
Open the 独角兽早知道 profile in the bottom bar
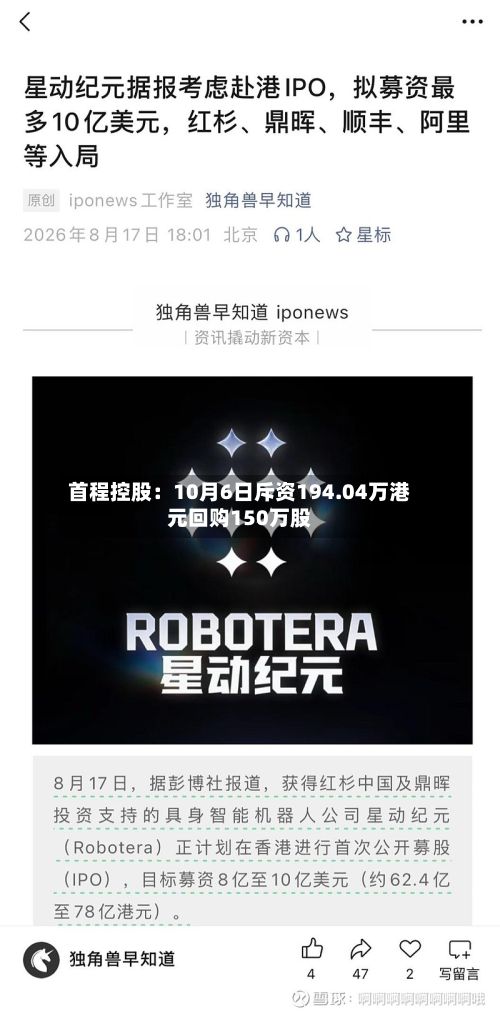coord(99,959)
